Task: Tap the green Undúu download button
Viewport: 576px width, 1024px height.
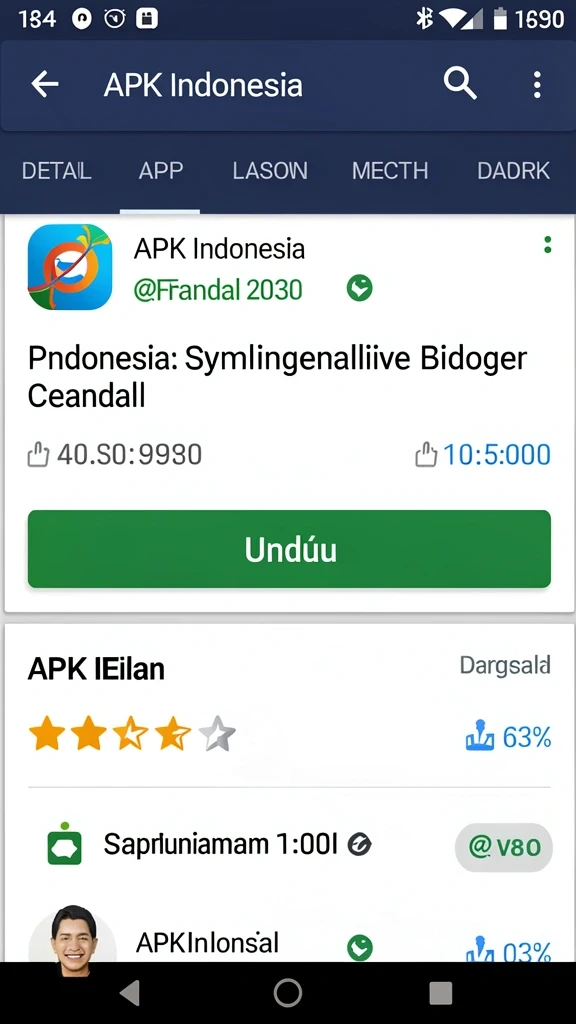Action: click(289, 549)
